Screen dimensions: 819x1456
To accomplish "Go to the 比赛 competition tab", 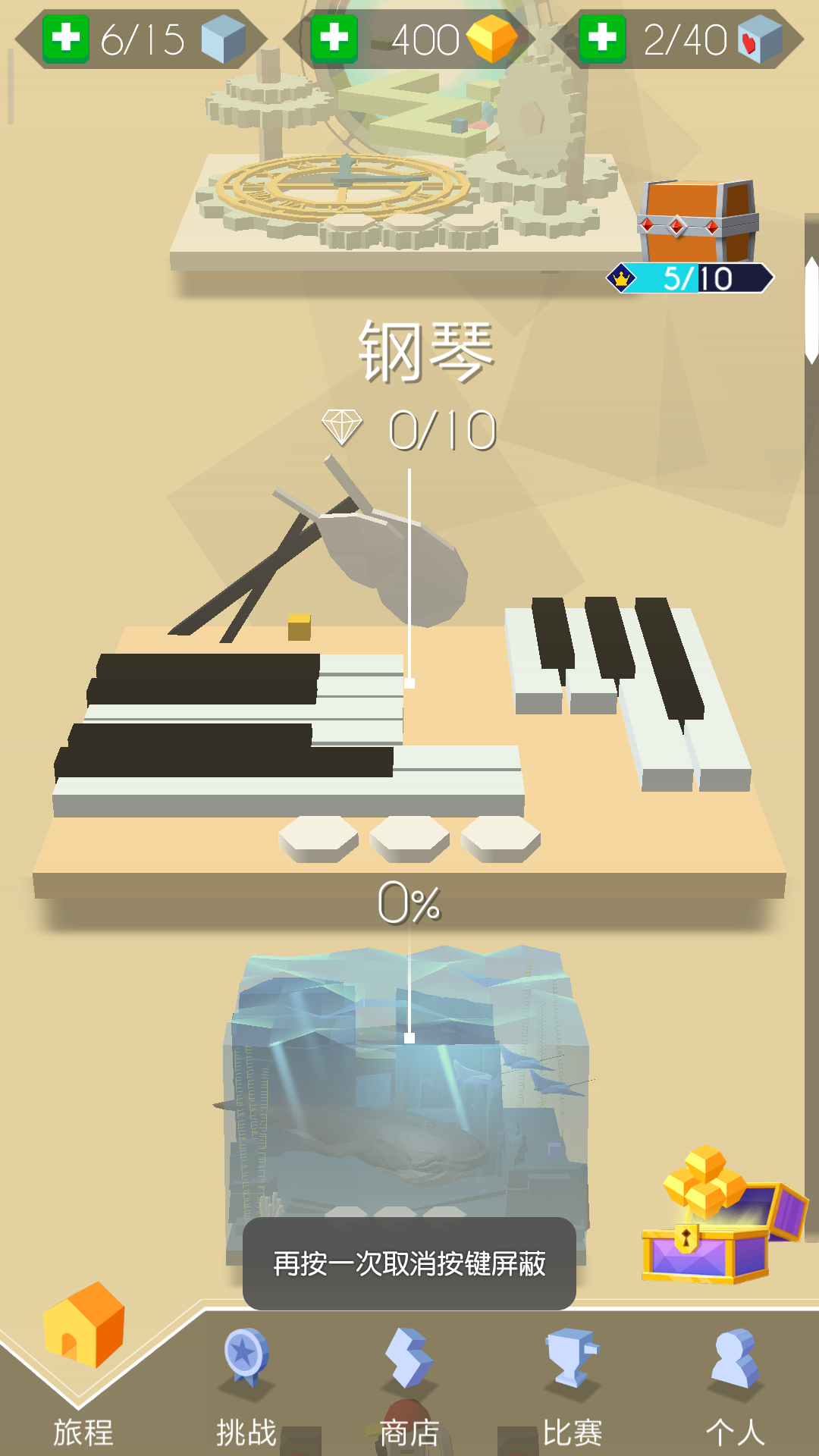I will click(x=572, y=1388).
